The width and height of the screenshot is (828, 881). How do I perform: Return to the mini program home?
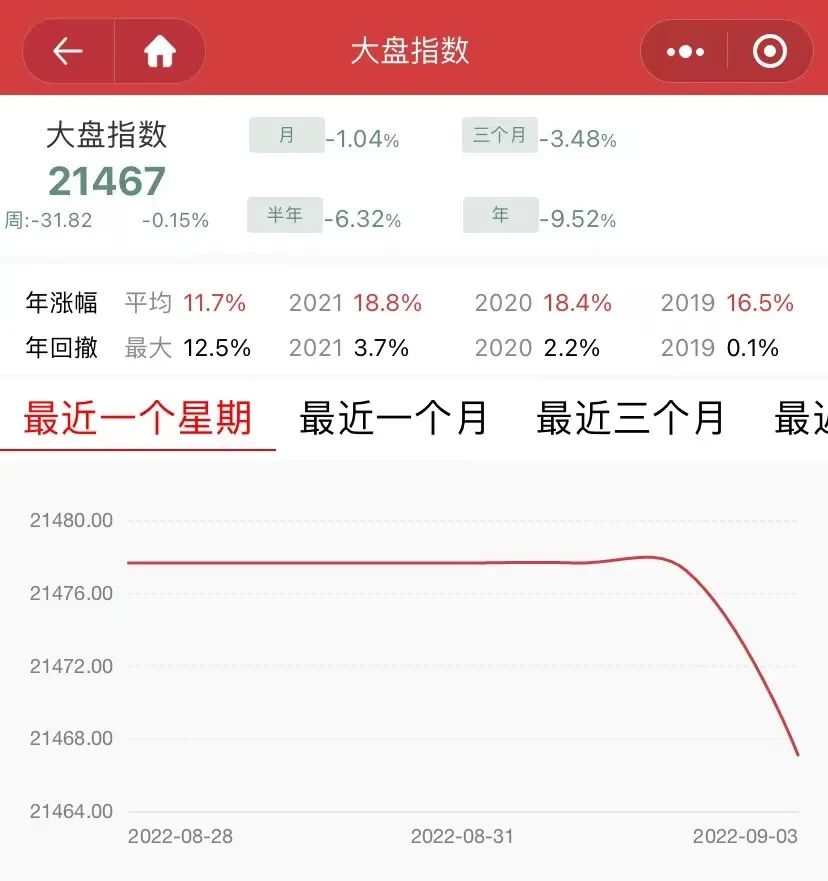[160, 51]
